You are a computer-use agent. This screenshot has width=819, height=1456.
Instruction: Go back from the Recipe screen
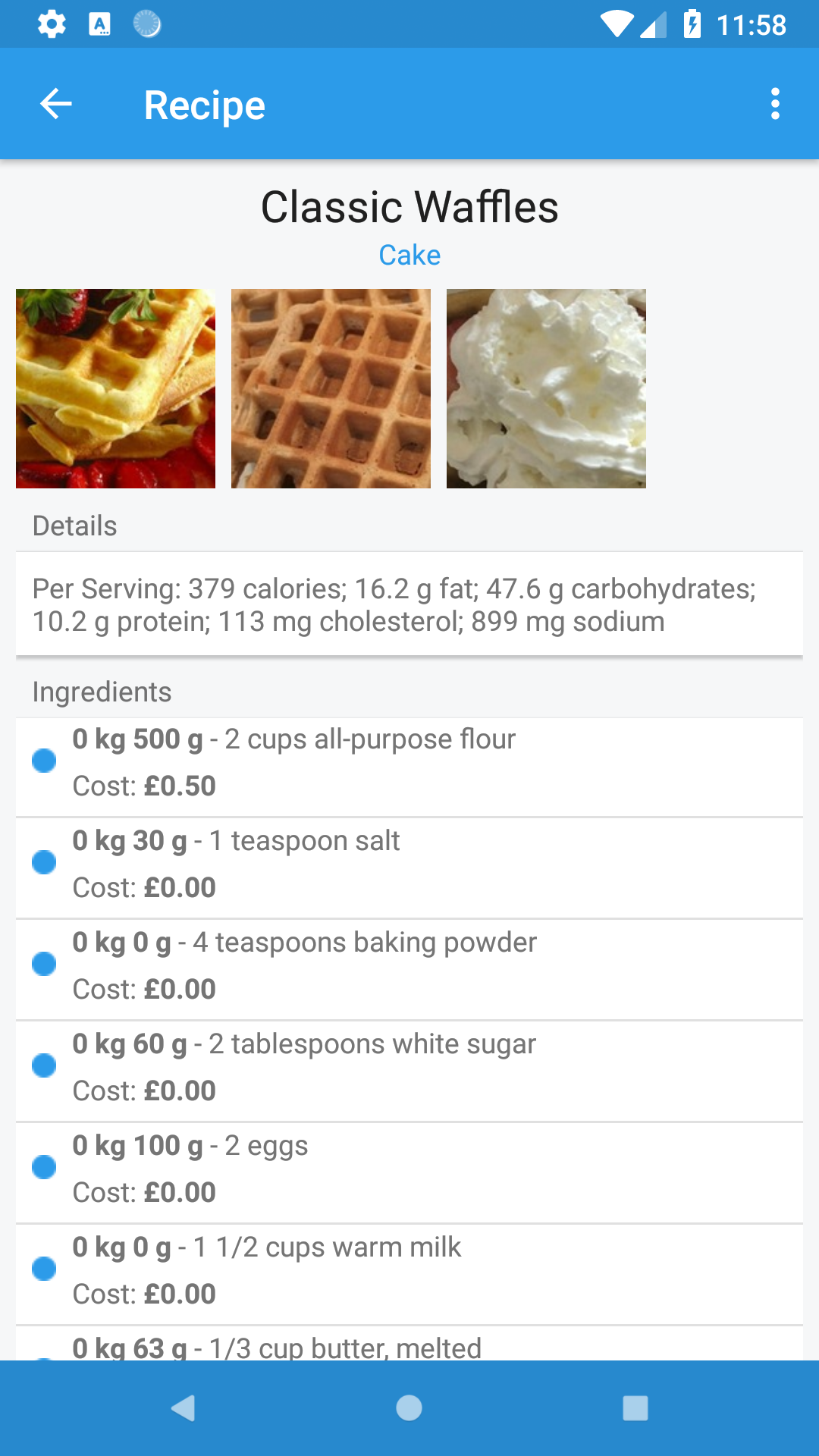click(56, 104)
